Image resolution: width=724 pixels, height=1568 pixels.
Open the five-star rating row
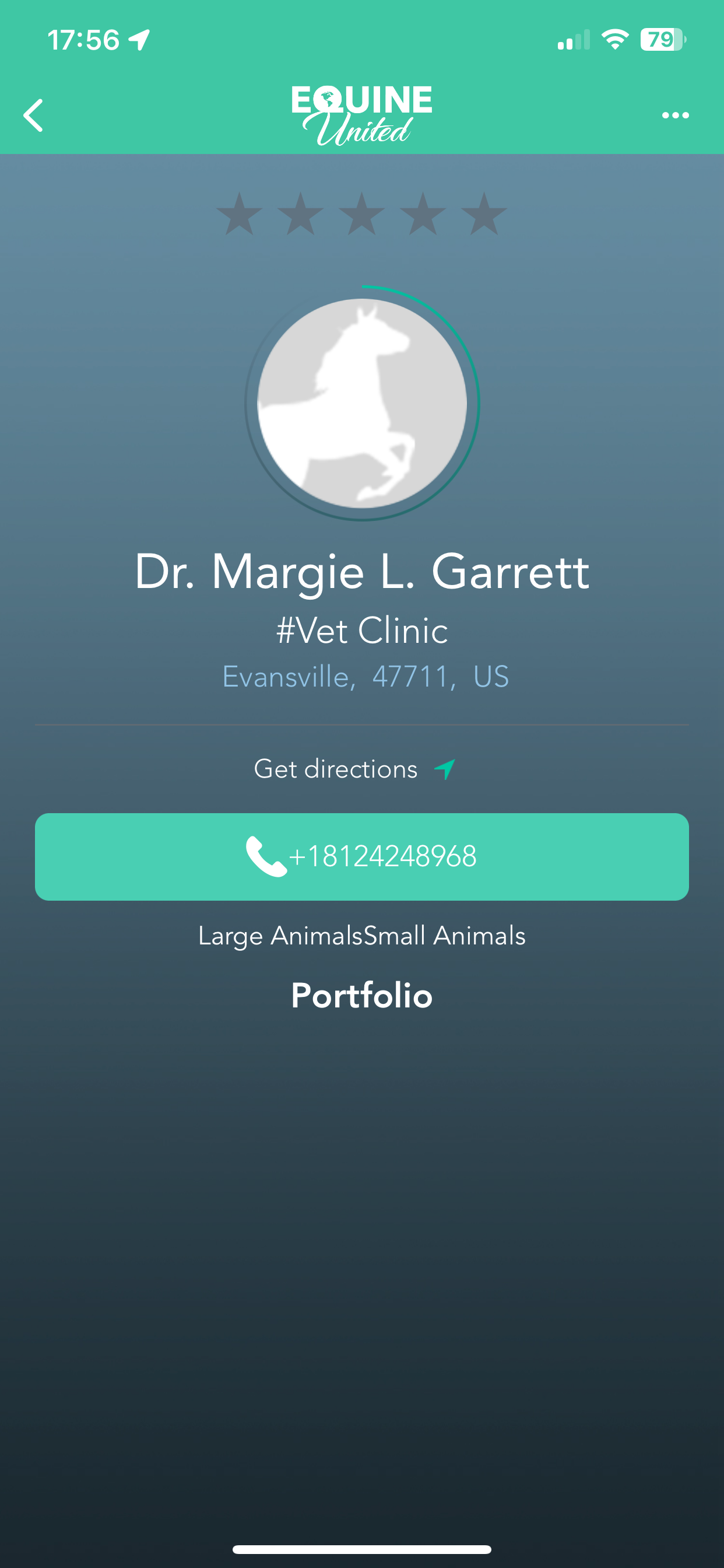click(x=362, y=214)
